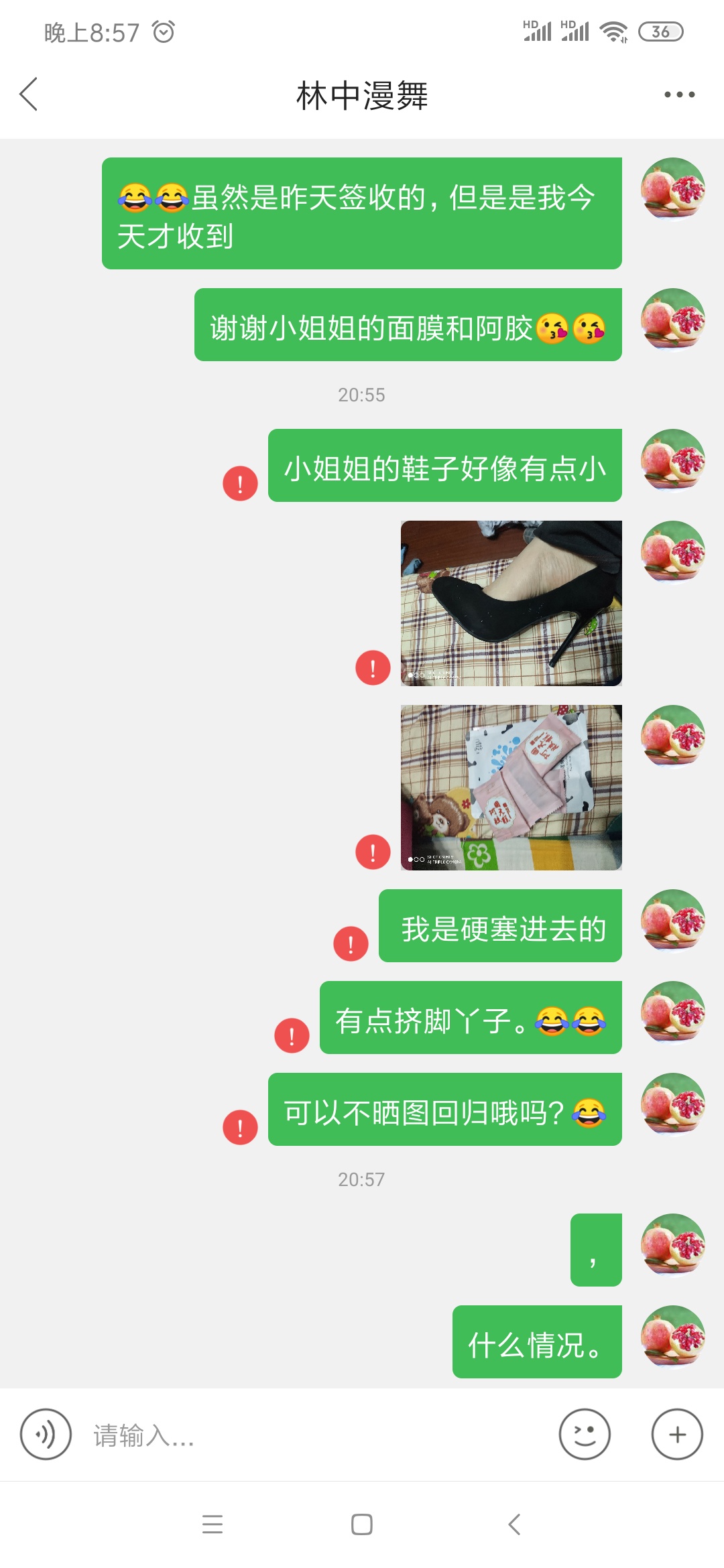Open the three-dot chat options menu
724x1568 pixels.
tap(679, 94)
